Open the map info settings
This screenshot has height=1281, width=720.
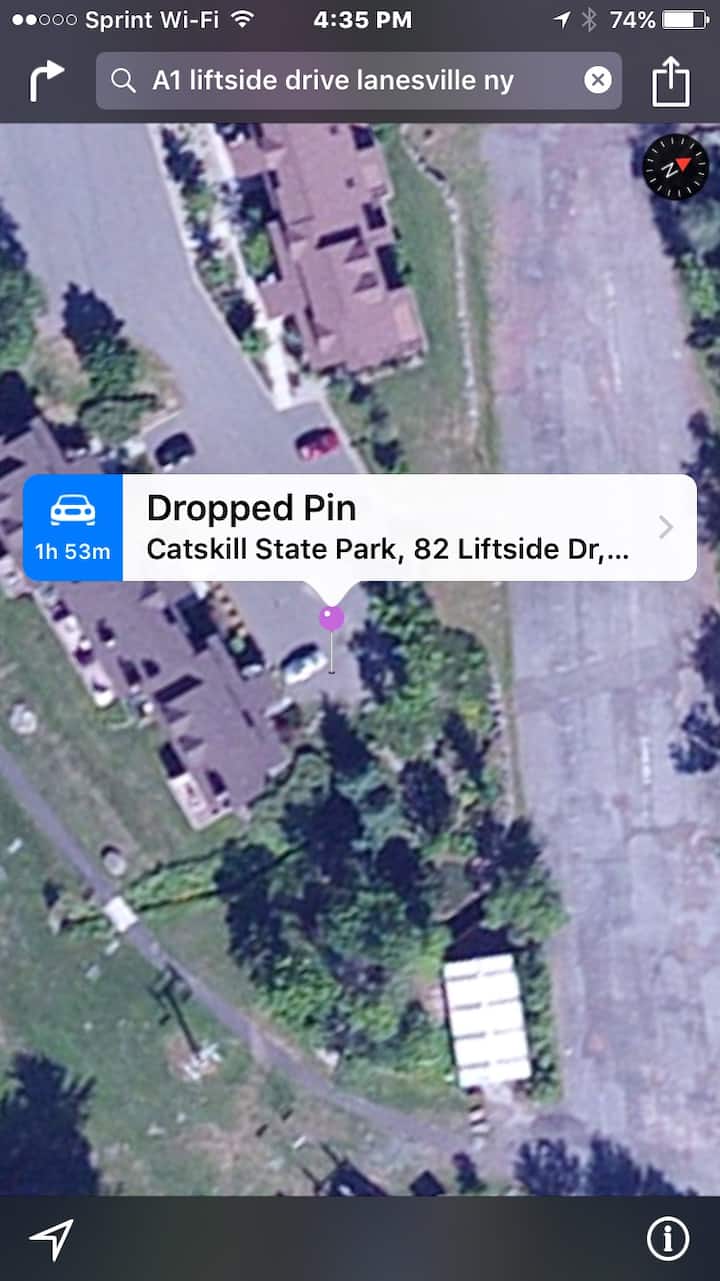668,1240
